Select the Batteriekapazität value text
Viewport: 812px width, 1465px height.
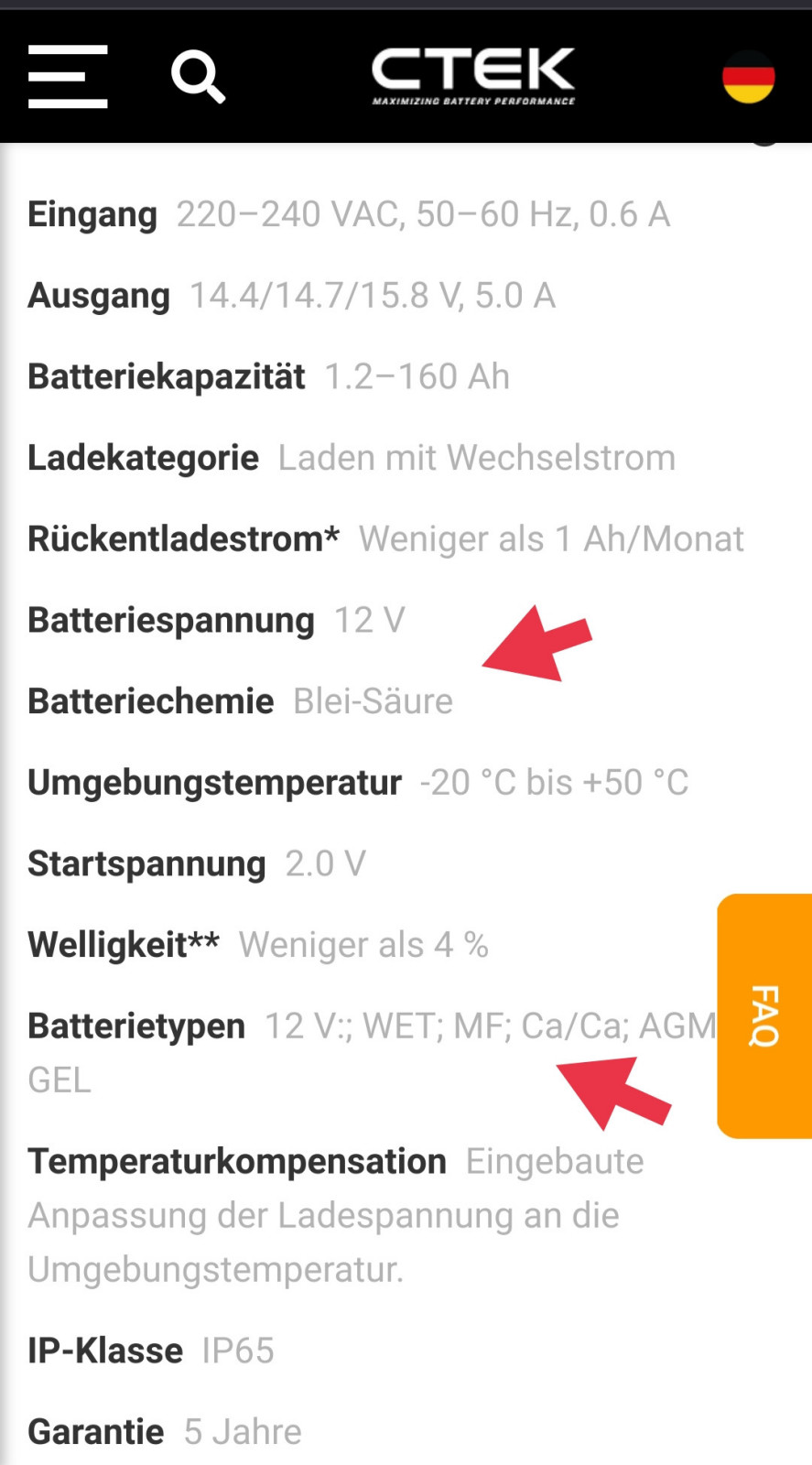coord(417,375)
